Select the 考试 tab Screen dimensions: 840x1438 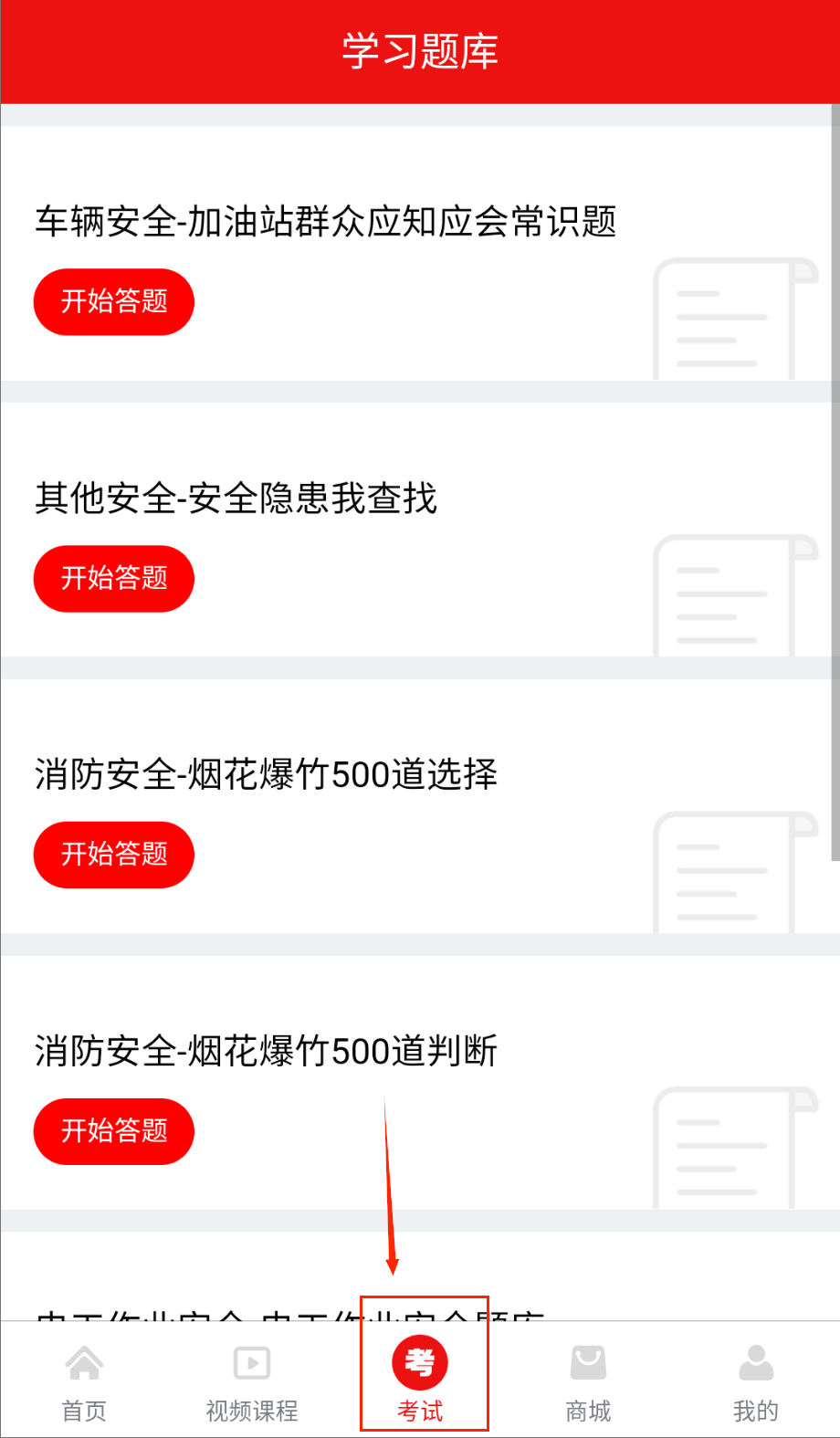coord(420,1380)
